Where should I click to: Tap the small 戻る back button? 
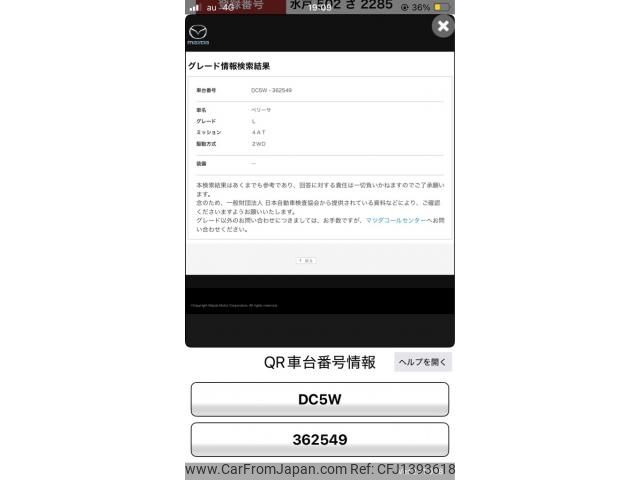(306, 260)
